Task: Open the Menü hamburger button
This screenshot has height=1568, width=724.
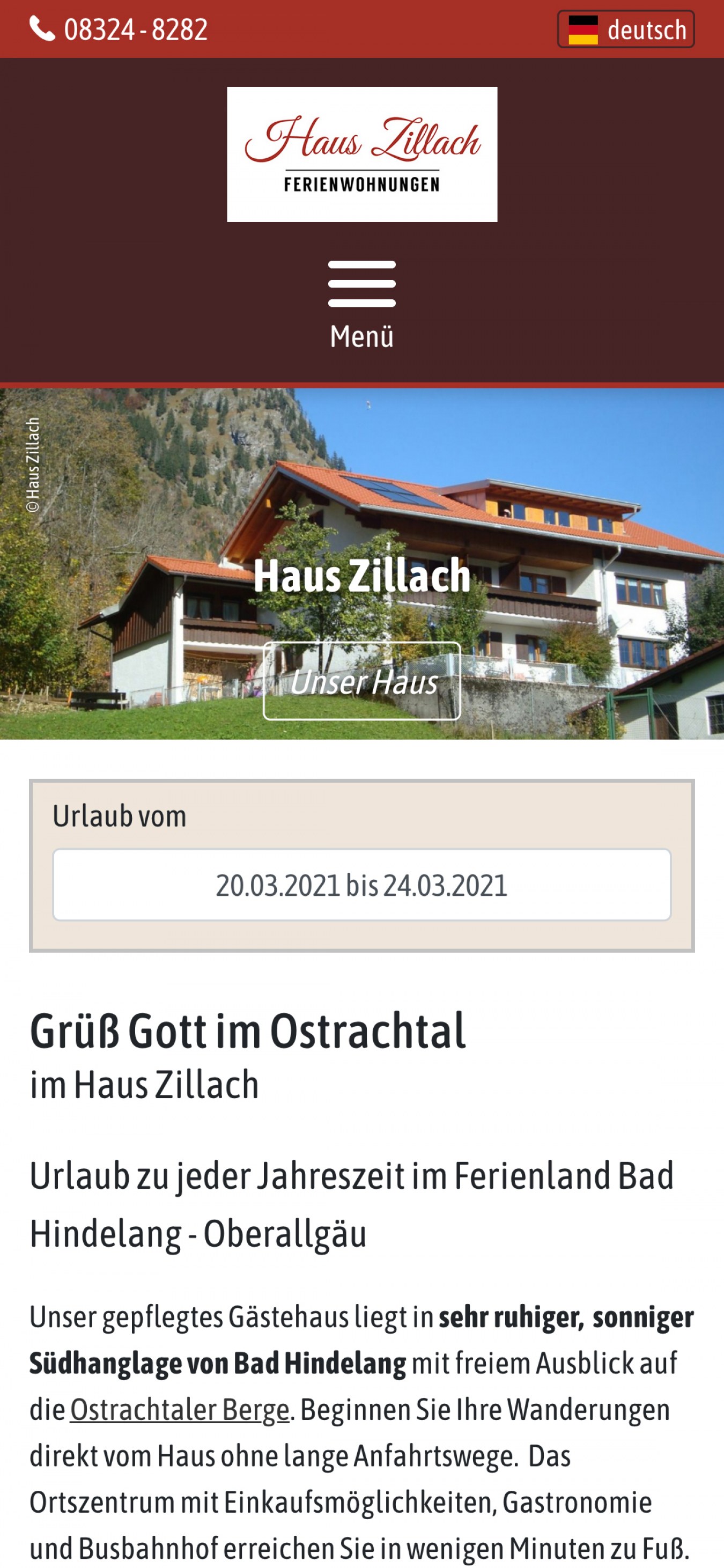Action: (362, 305)
